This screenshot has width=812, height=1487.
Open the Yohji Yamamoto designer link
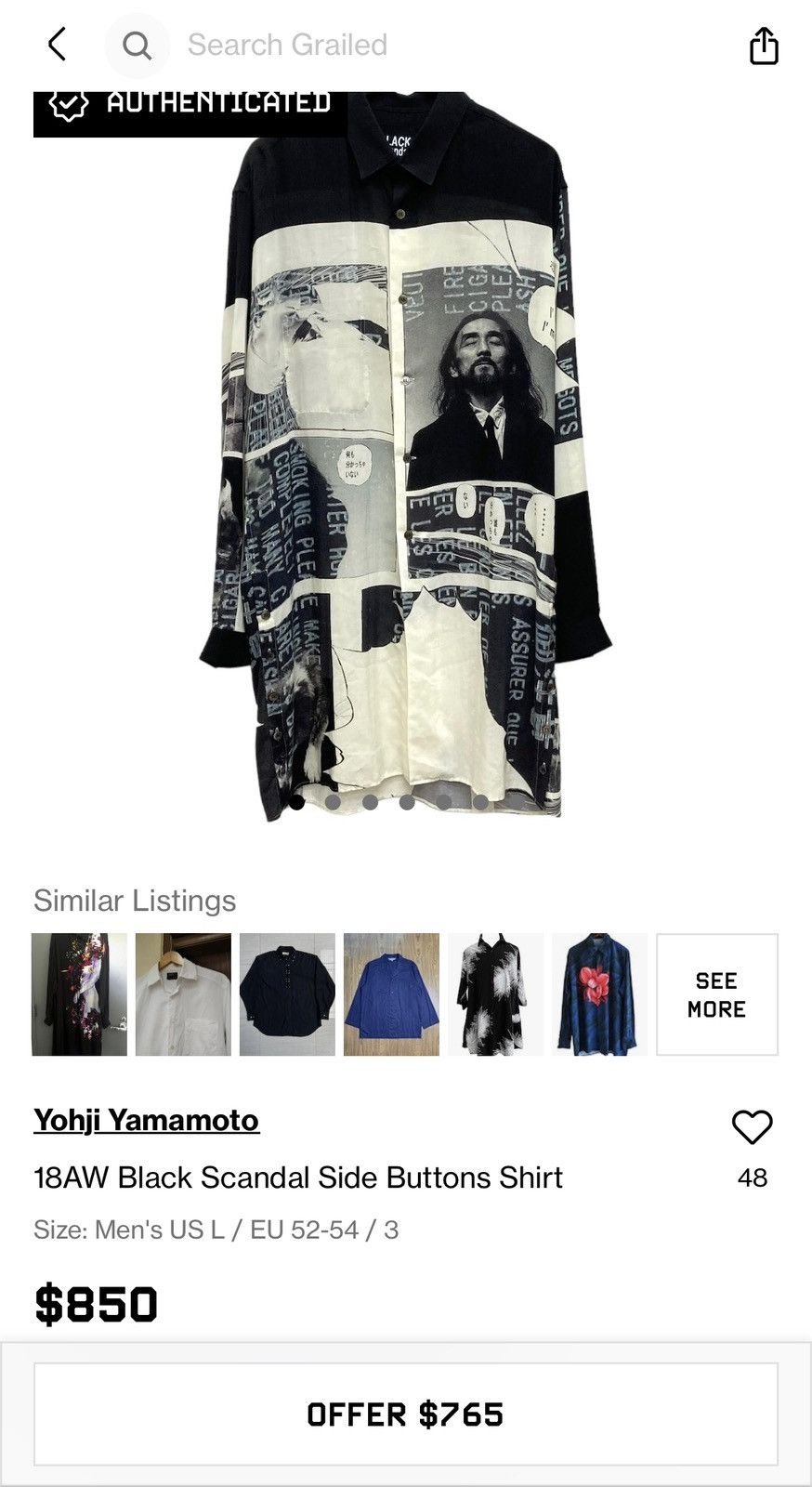(x=146, y=1120)
